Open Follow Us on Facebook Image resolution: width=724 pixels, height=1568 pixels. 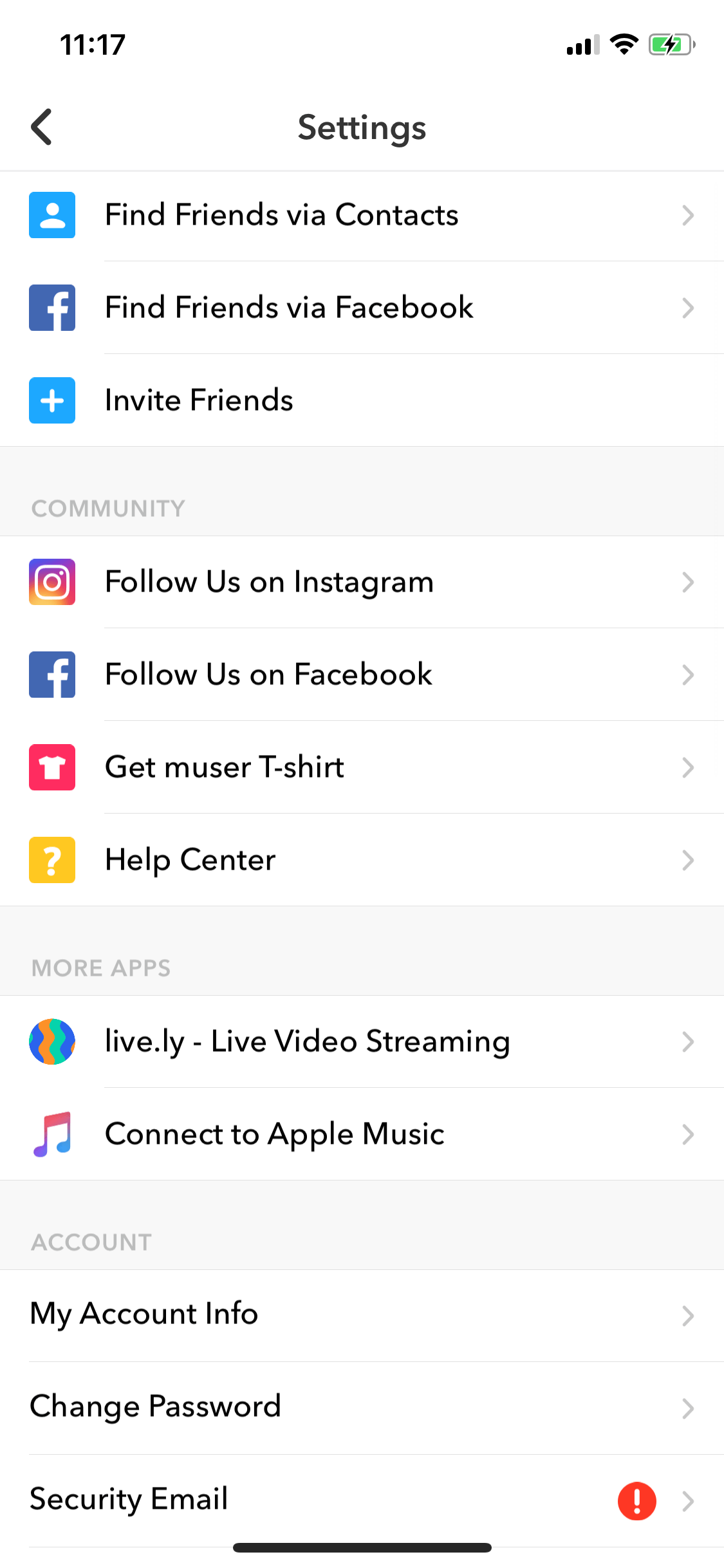[362, 675]
